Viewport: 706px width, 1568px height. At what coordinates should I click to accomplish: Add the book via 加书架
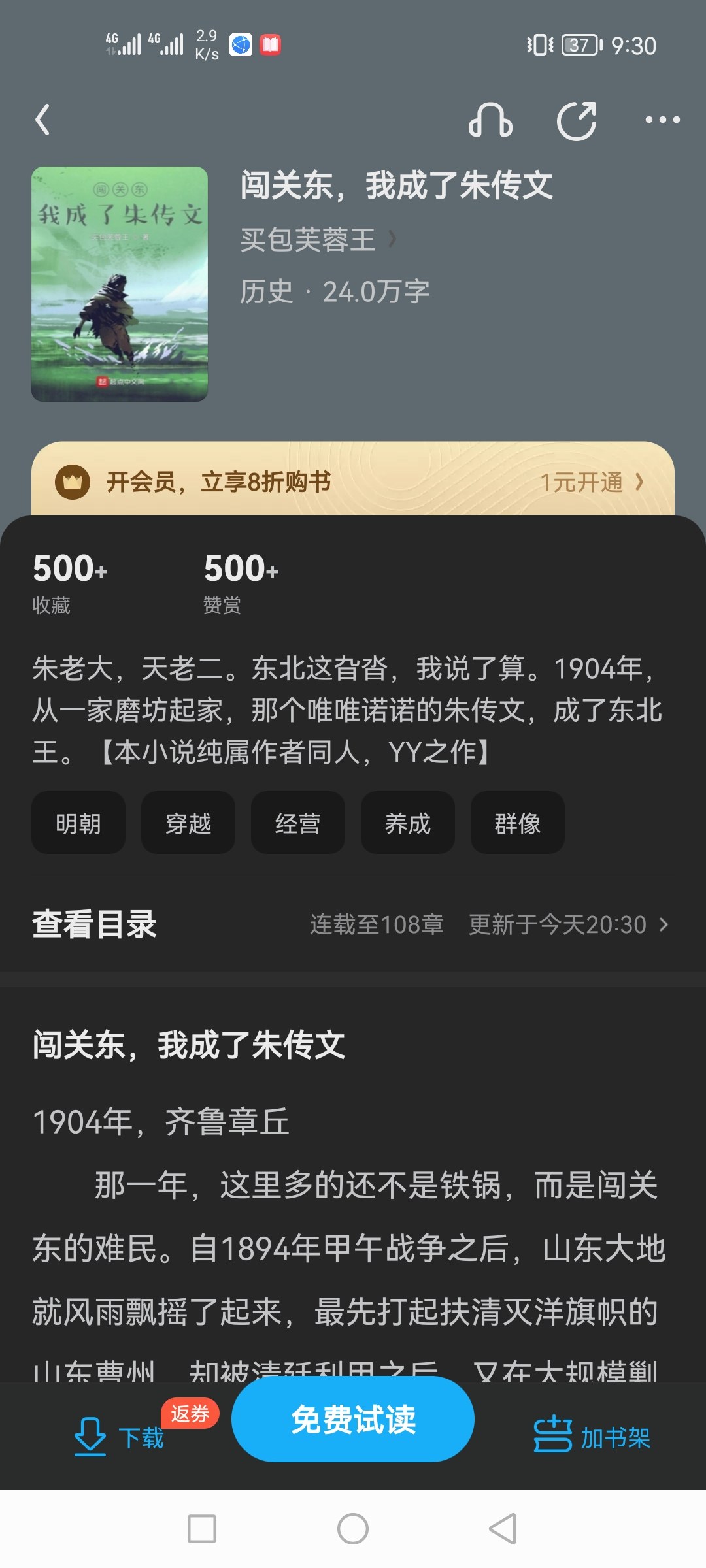pos(592,1437)
